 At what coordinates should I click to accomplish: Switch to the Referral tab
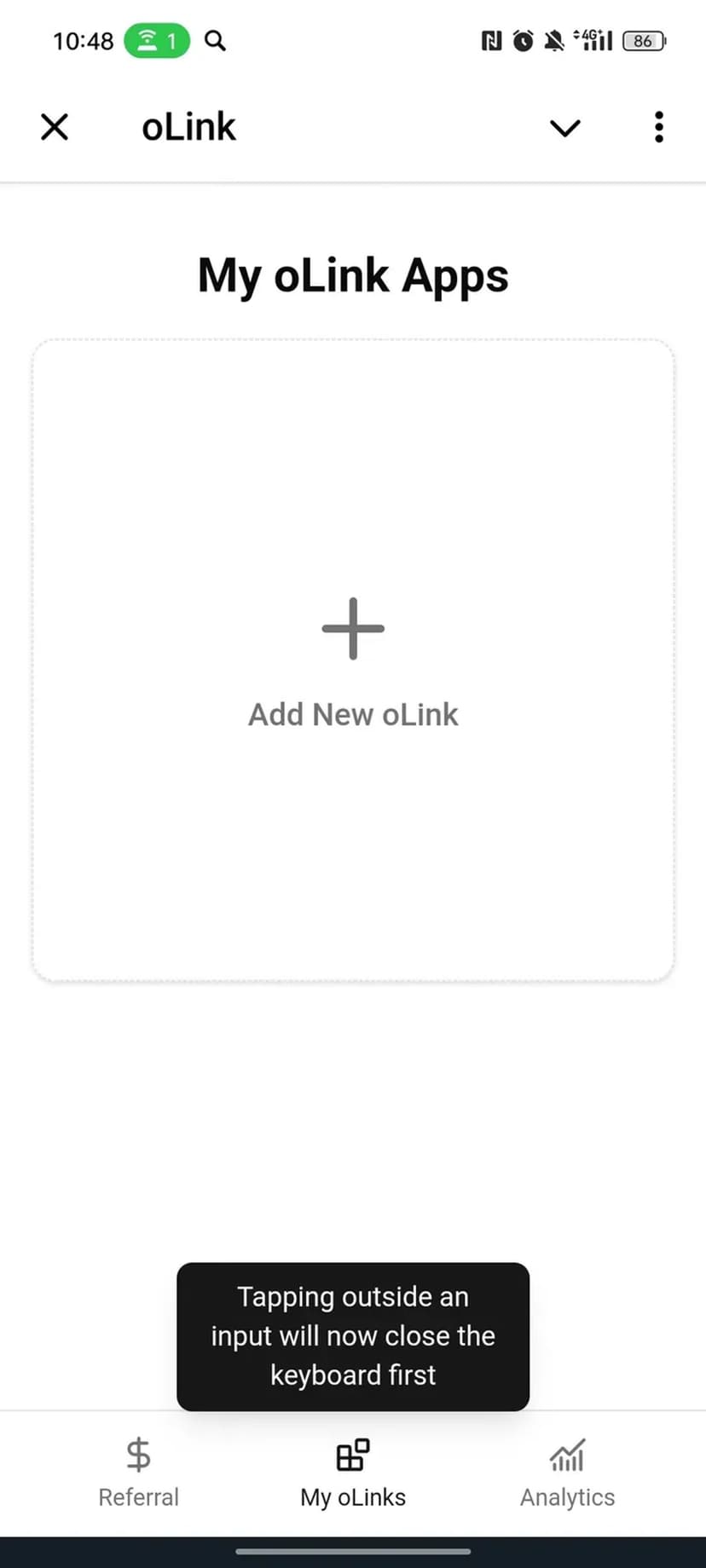[139, 1473]
